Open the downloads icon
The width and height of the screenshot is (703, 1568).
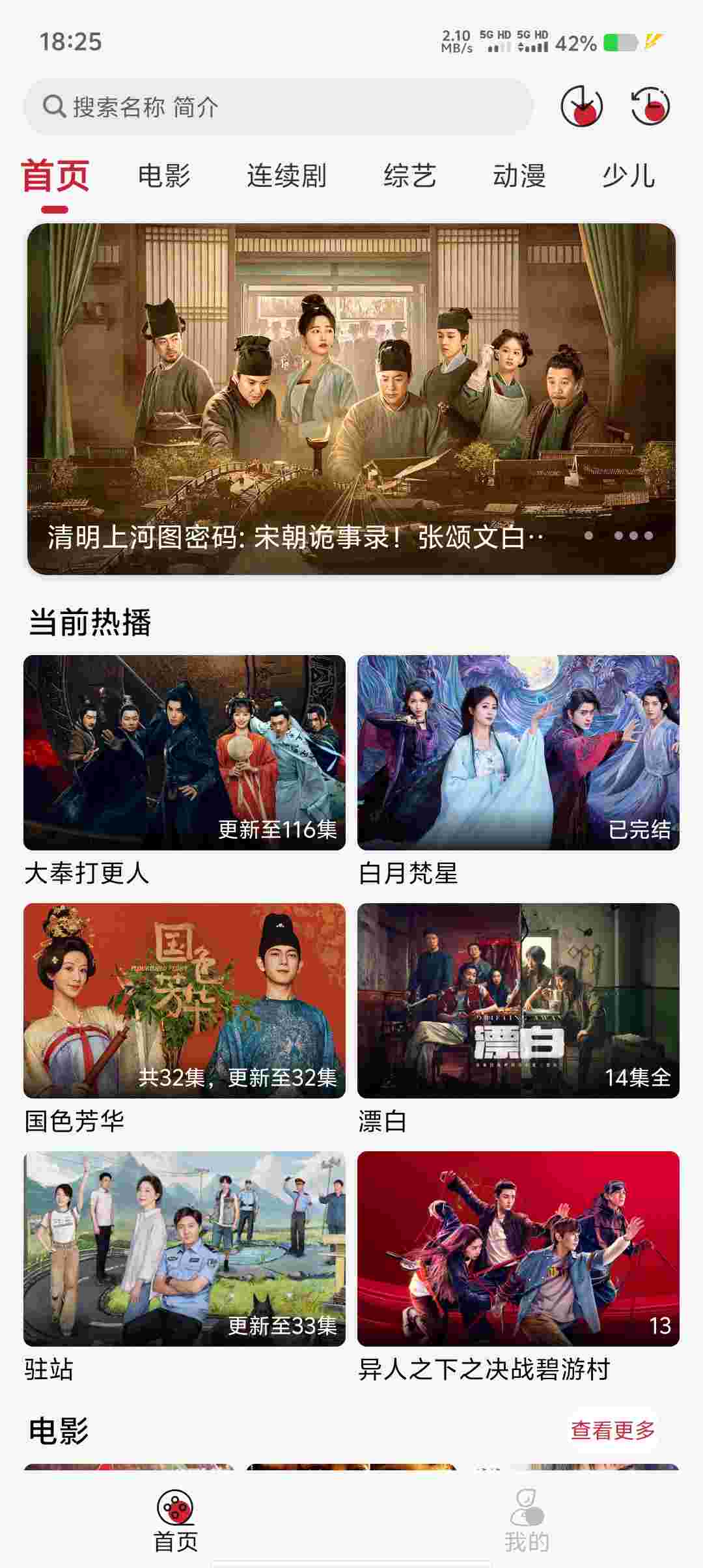pos(581,106)
